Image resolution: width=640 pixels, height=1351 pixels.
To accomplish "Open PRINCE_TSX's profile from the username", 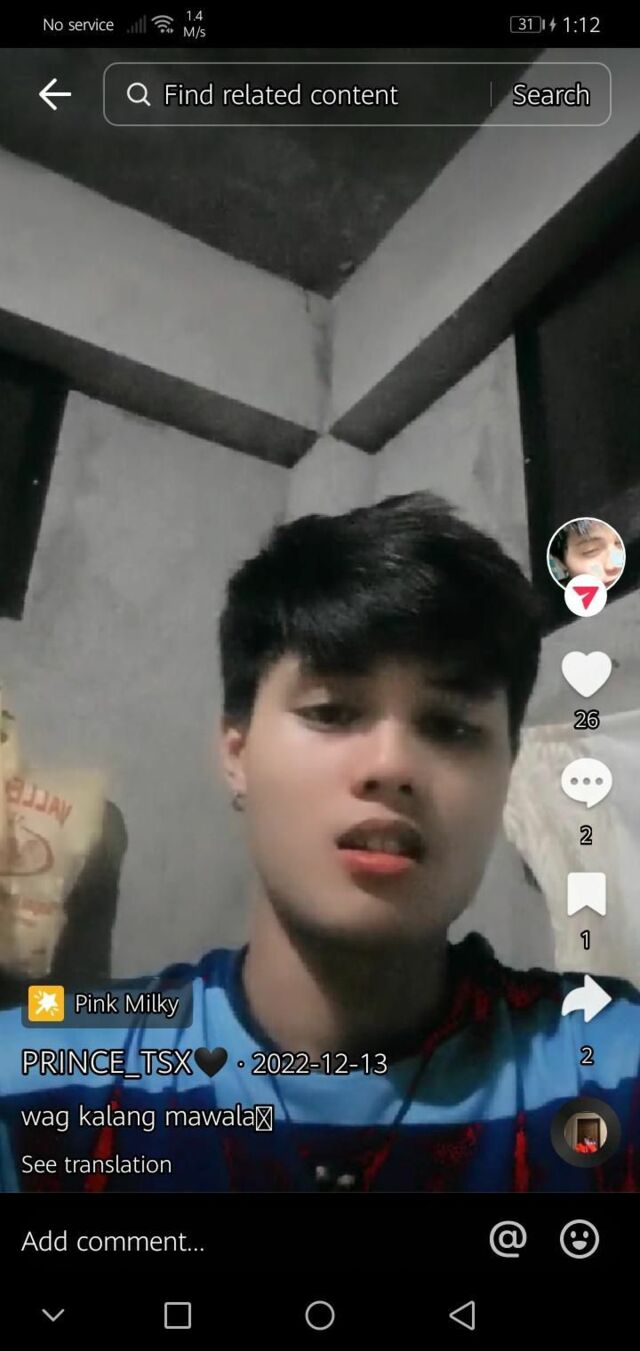I will tap(107, 1062).
